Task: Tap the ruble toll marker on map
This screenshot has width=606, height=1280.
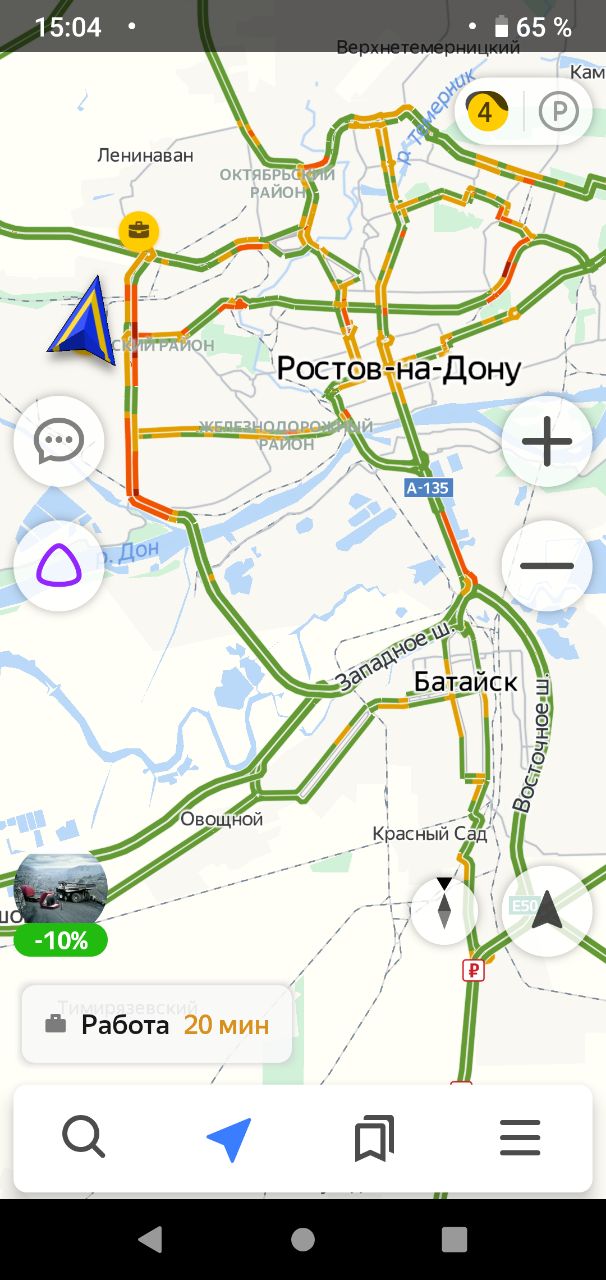Action: pyautogui.click(x=474, y=969)
